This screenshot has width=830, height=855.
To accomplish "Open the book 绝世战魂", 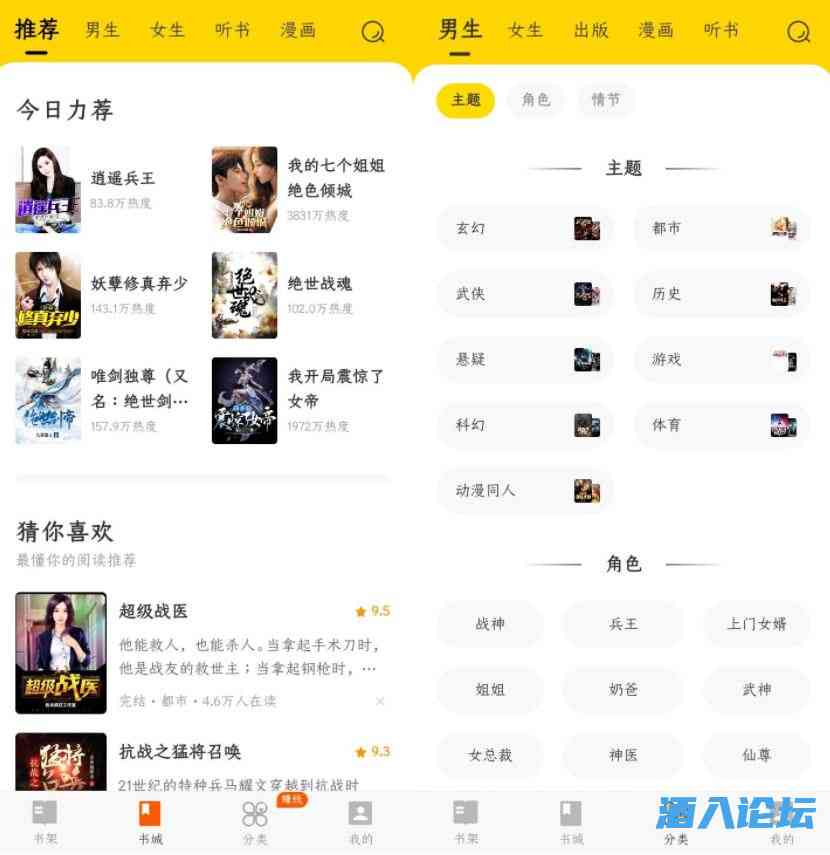I will (319, 283).
